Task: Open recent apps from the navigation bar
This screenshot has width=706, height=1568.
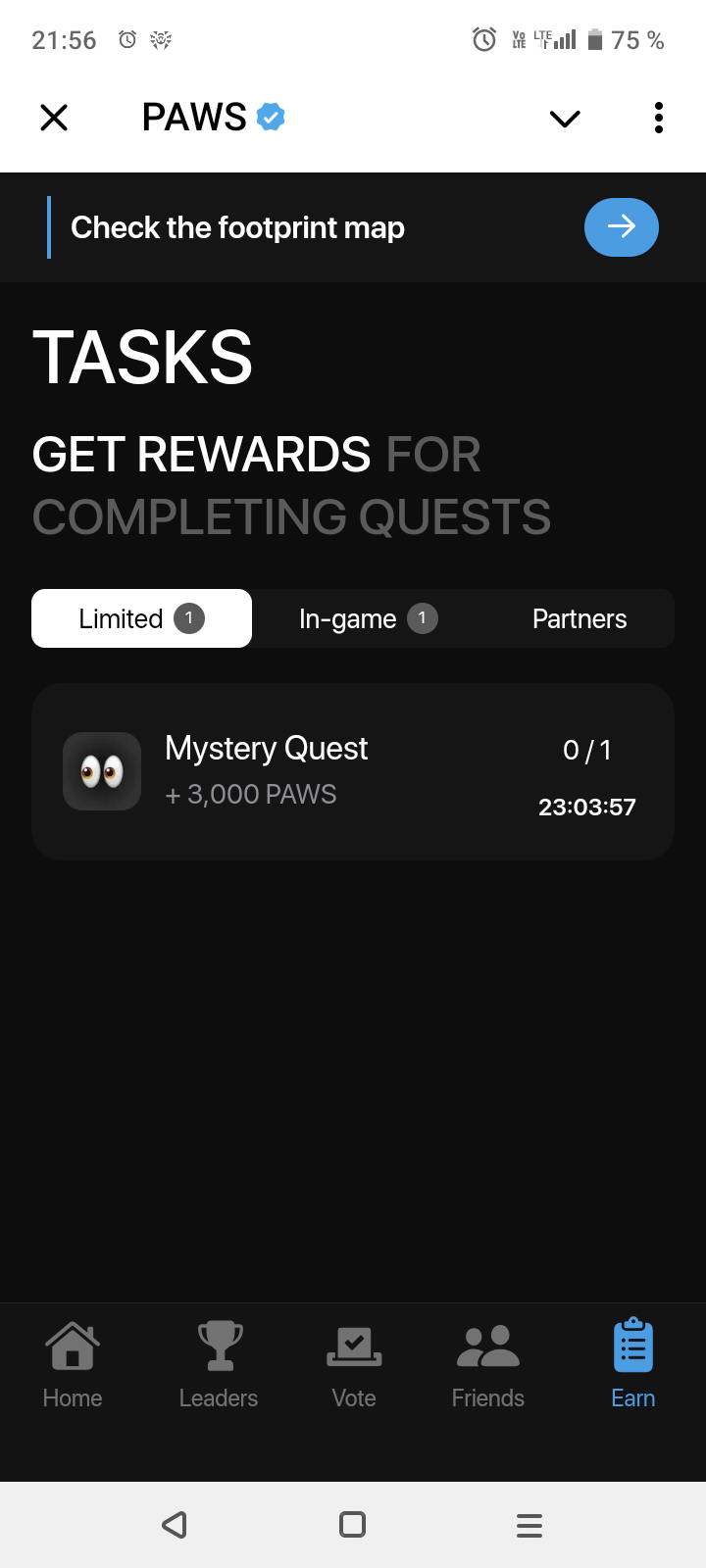Action: [x=529, y=1525]
